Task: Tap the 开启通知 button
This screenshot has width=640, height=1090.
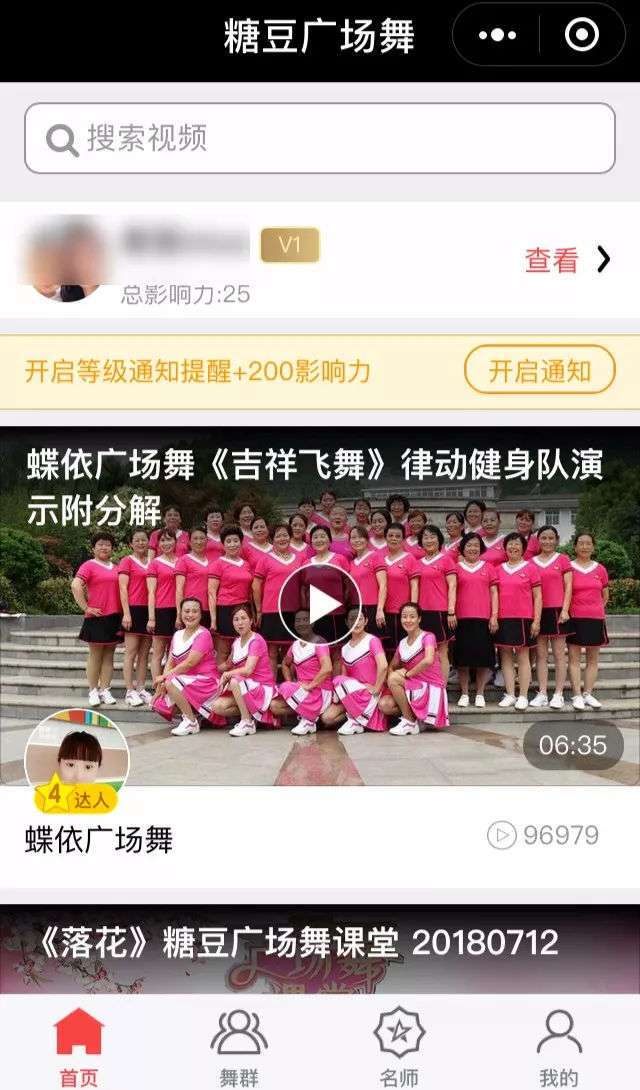Action: pyautogui.click(x=539, y=372)
